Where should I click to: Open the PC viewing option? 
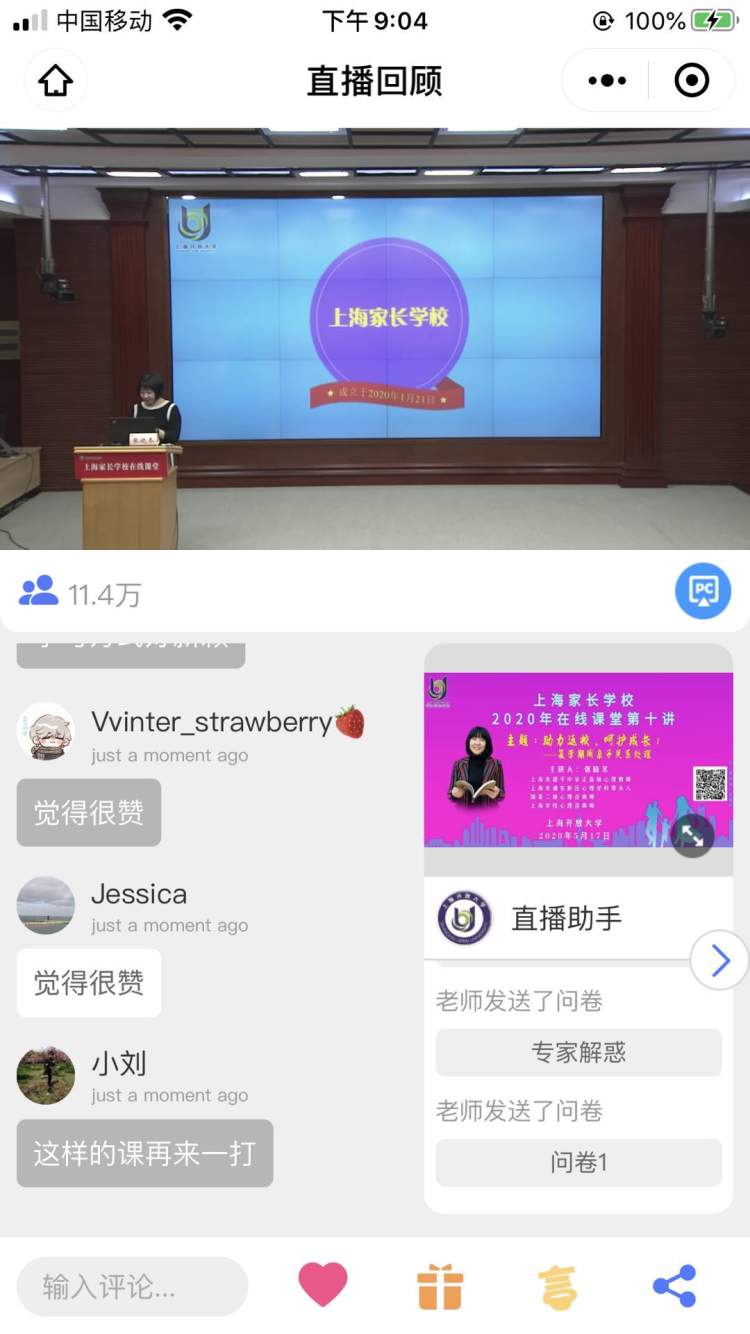(703, 592)
